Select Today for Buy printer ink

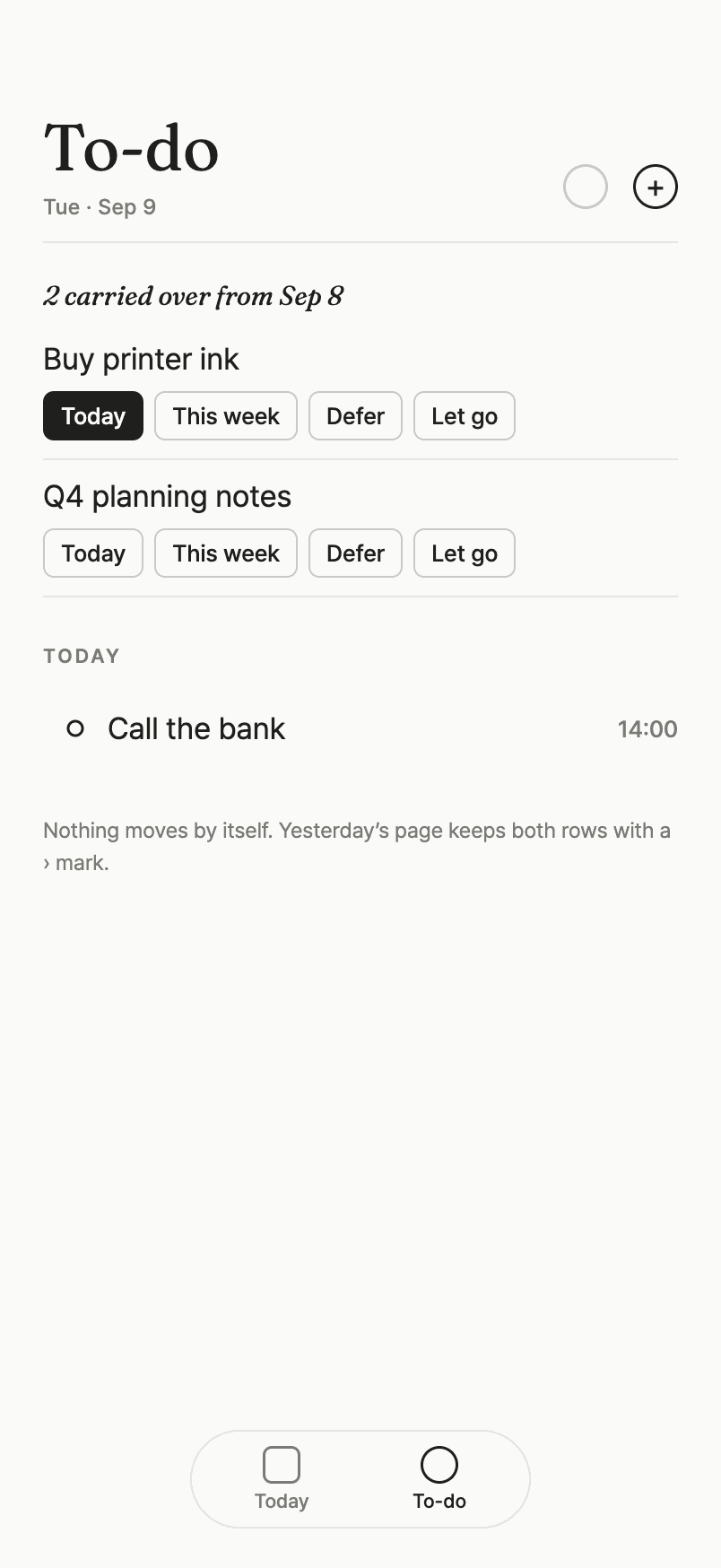(x=93, y=416)
